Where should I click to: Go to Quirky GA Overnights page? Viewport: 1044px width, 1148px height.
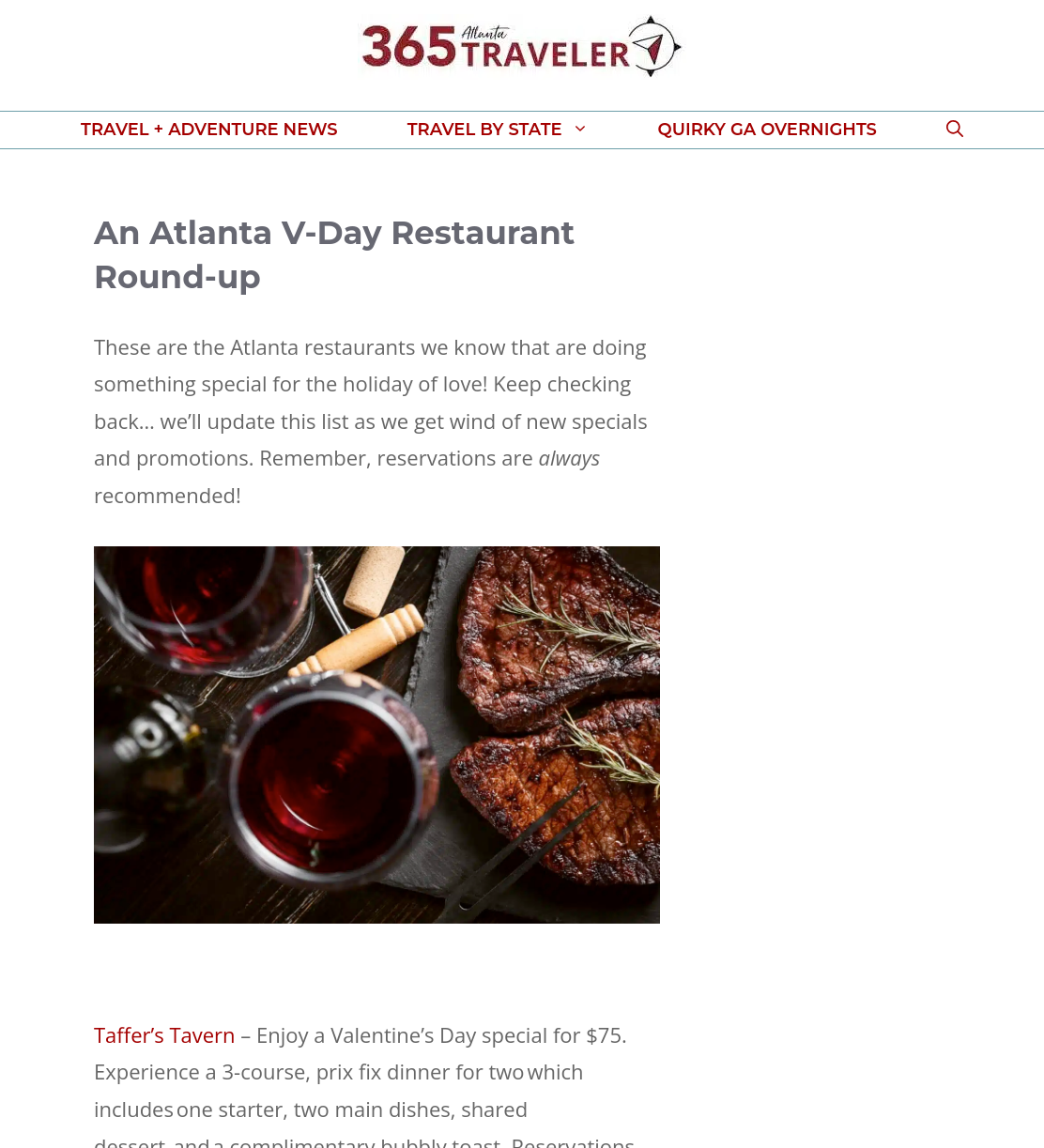click(x=766, y=130)
